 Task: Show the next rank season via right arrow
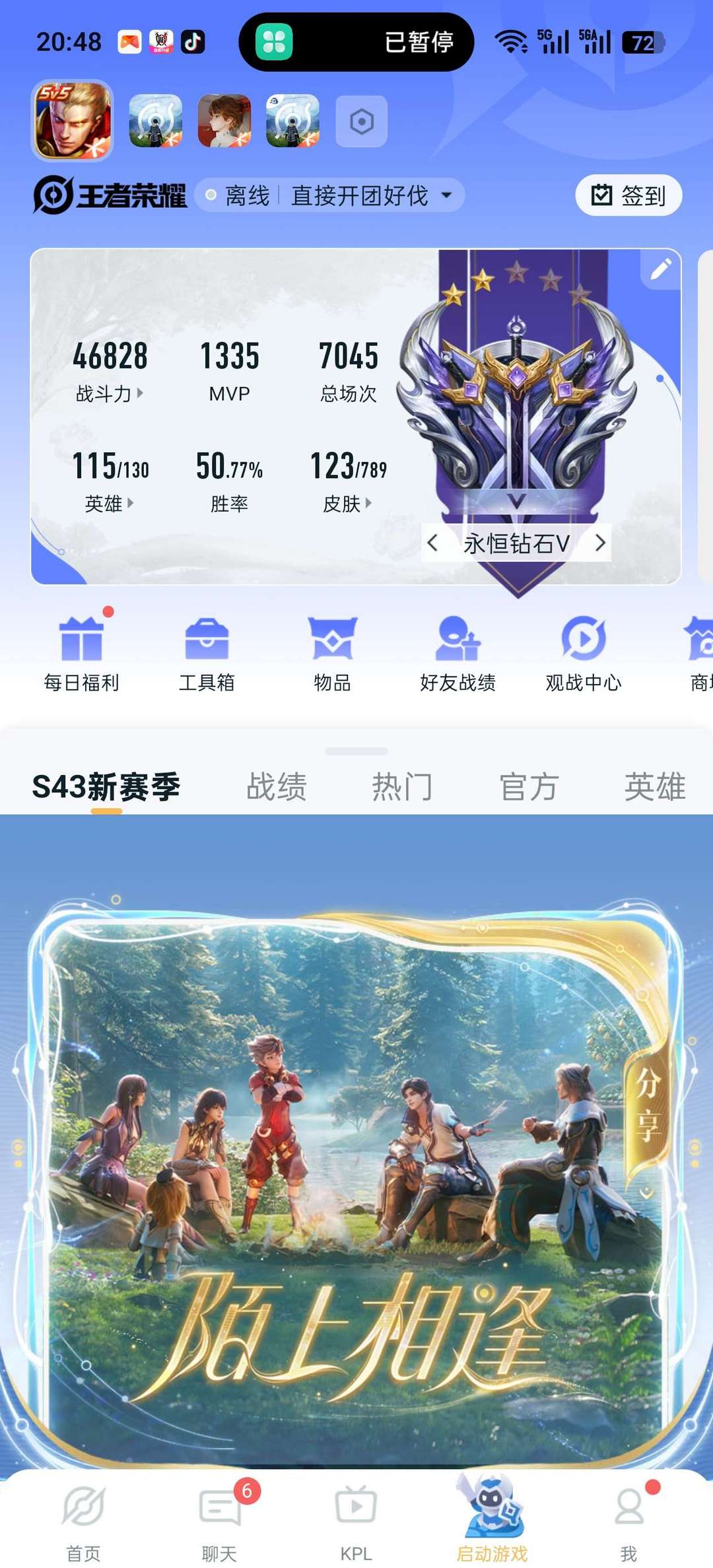[601, 543]
